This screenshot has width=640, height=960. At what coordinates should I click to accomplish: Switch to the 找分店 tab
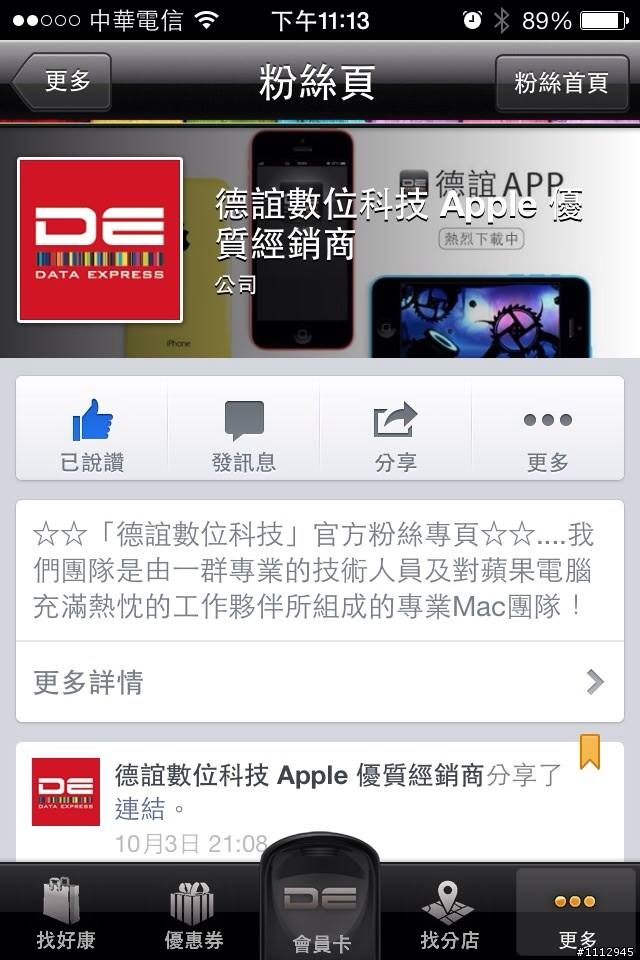448,912
